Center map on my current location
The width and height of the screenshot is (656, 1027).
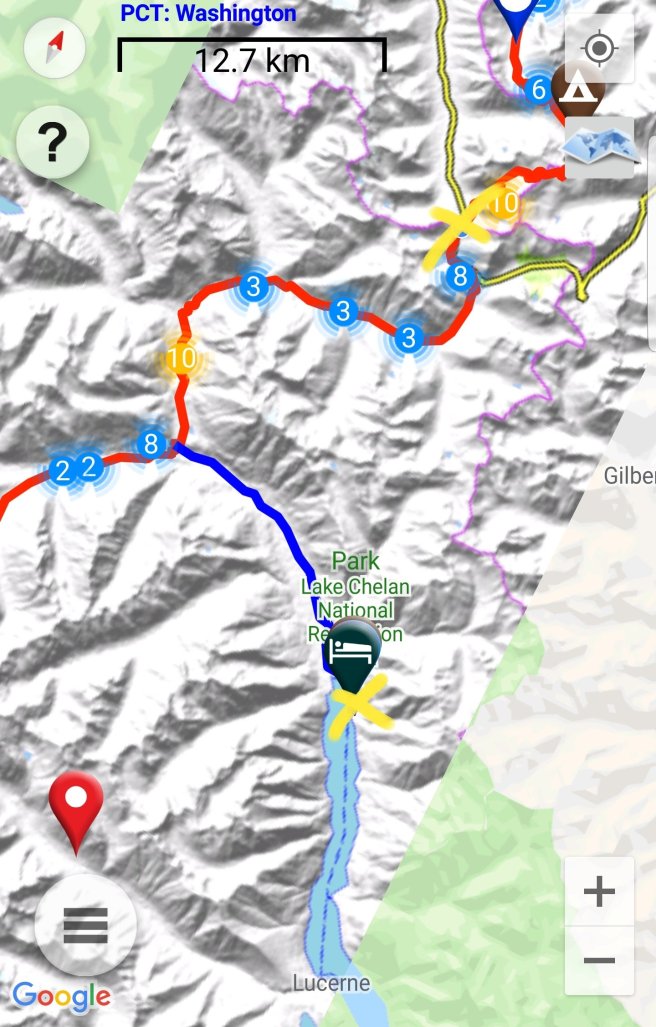[599, 47]
